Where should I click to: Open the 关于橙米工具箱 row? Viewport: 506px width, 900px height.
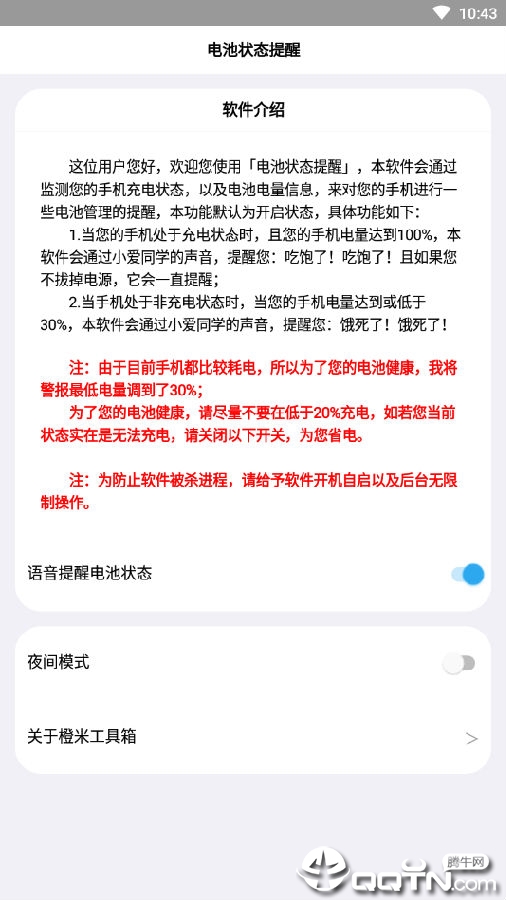click(x=252, y=737)
